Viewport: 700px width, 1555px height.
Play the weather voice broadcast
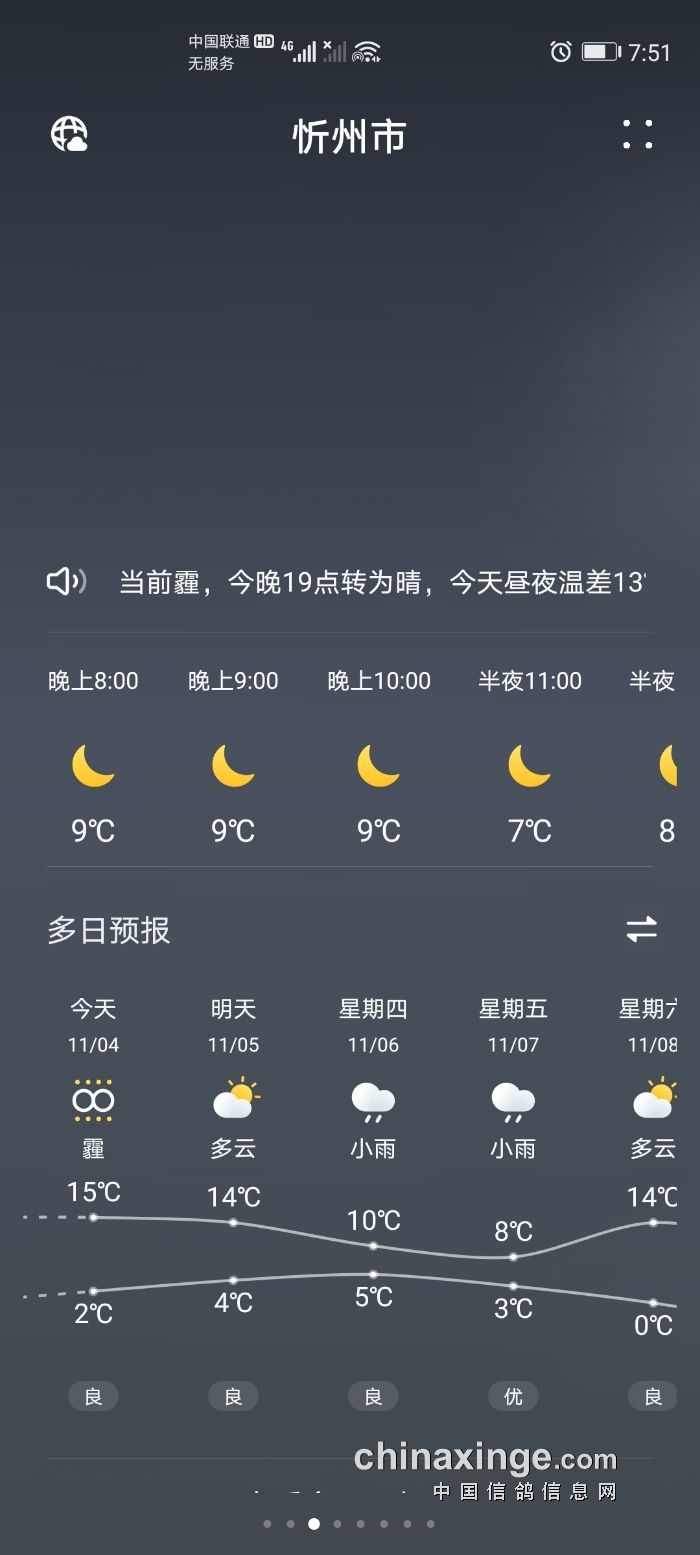click(x=66, y=581)
